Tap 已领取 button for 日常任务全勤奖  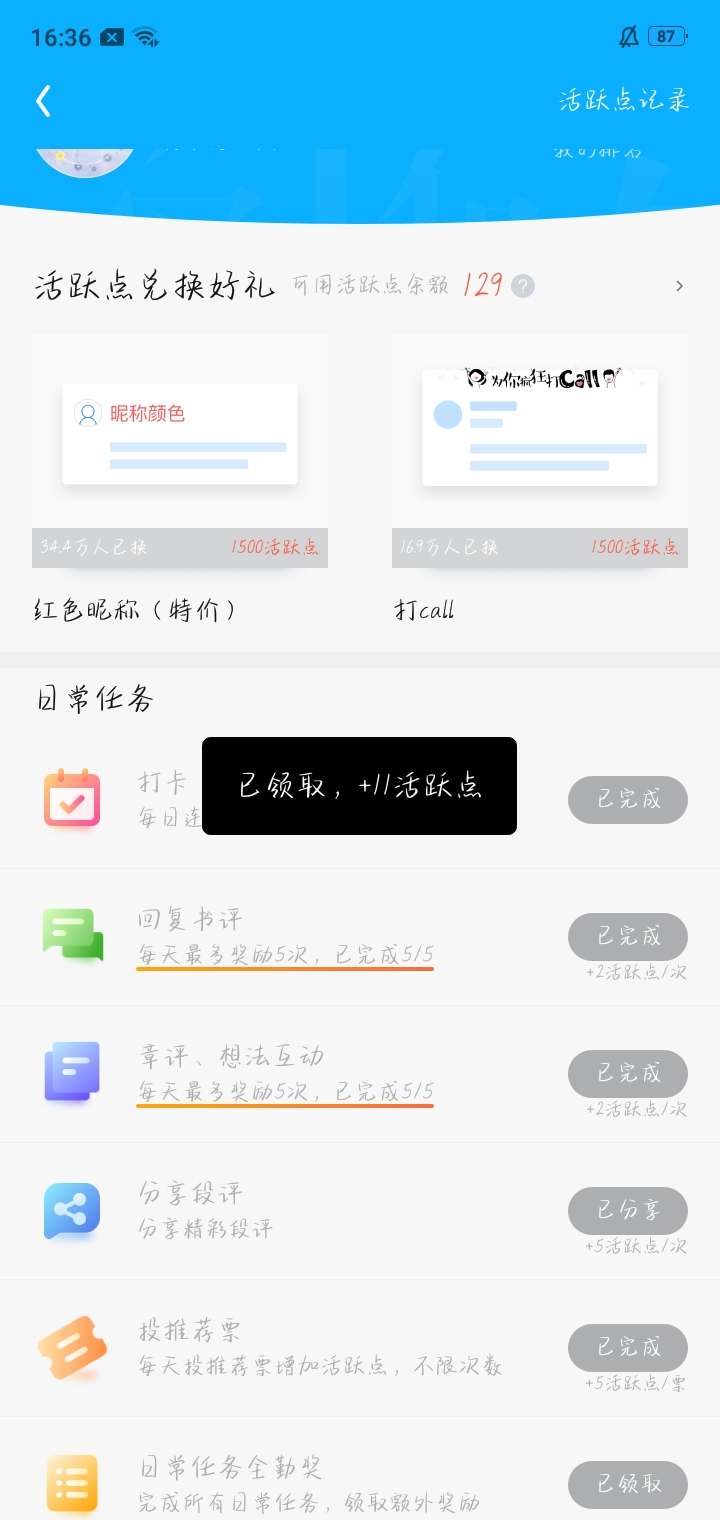pyautogui.click(x=628, y=1485)
